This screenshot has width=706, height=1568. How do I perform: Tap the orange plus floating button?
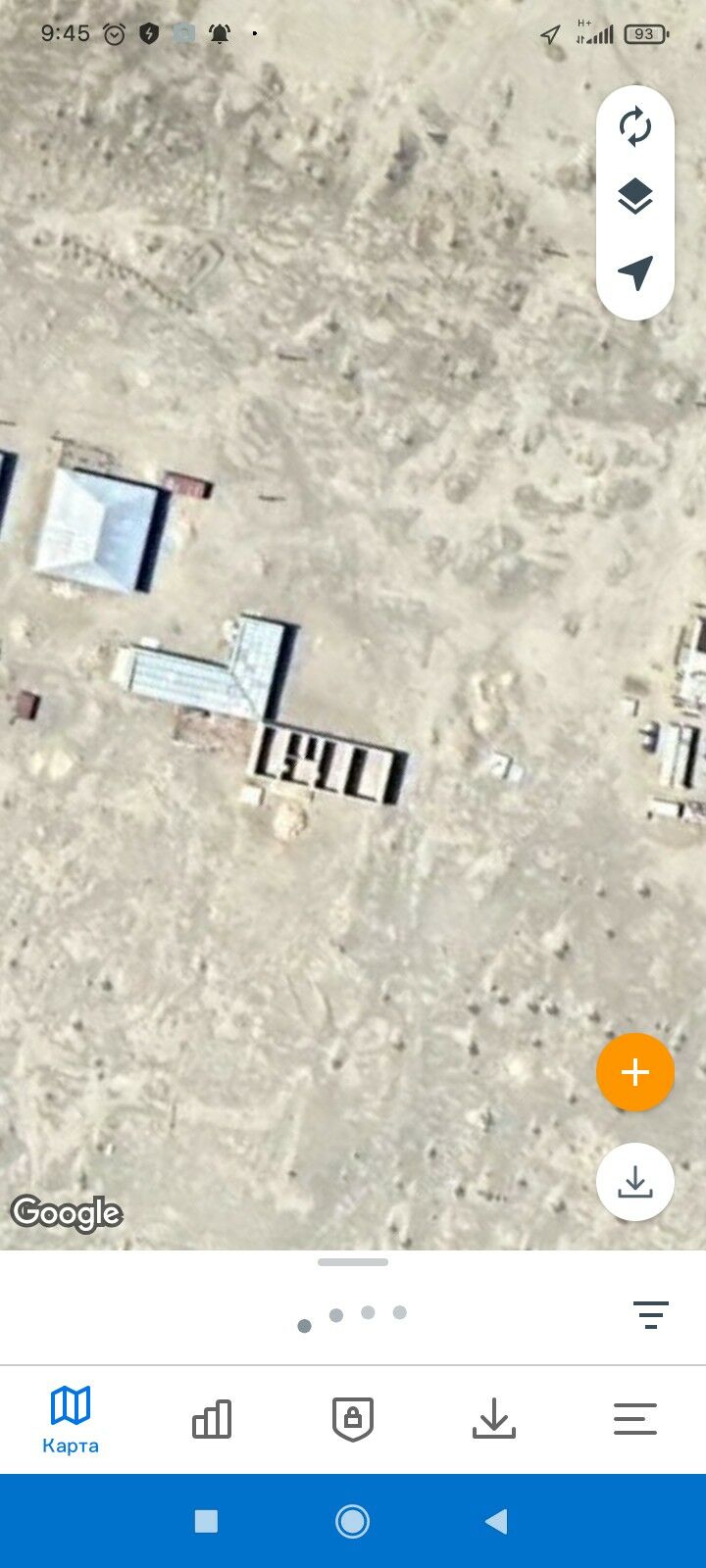coord(635,1072)
